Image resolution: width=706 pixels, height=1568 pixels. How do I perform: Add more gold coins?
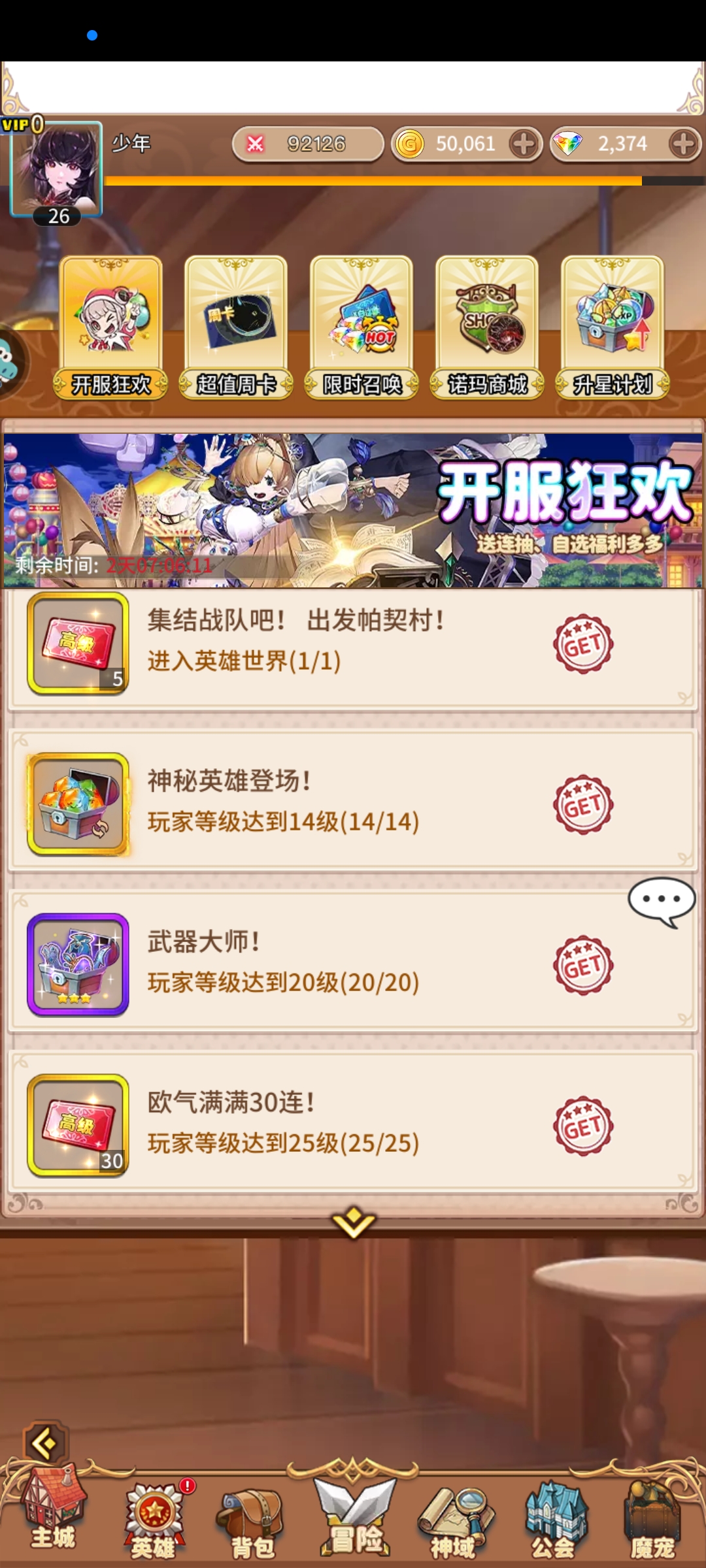524,144
